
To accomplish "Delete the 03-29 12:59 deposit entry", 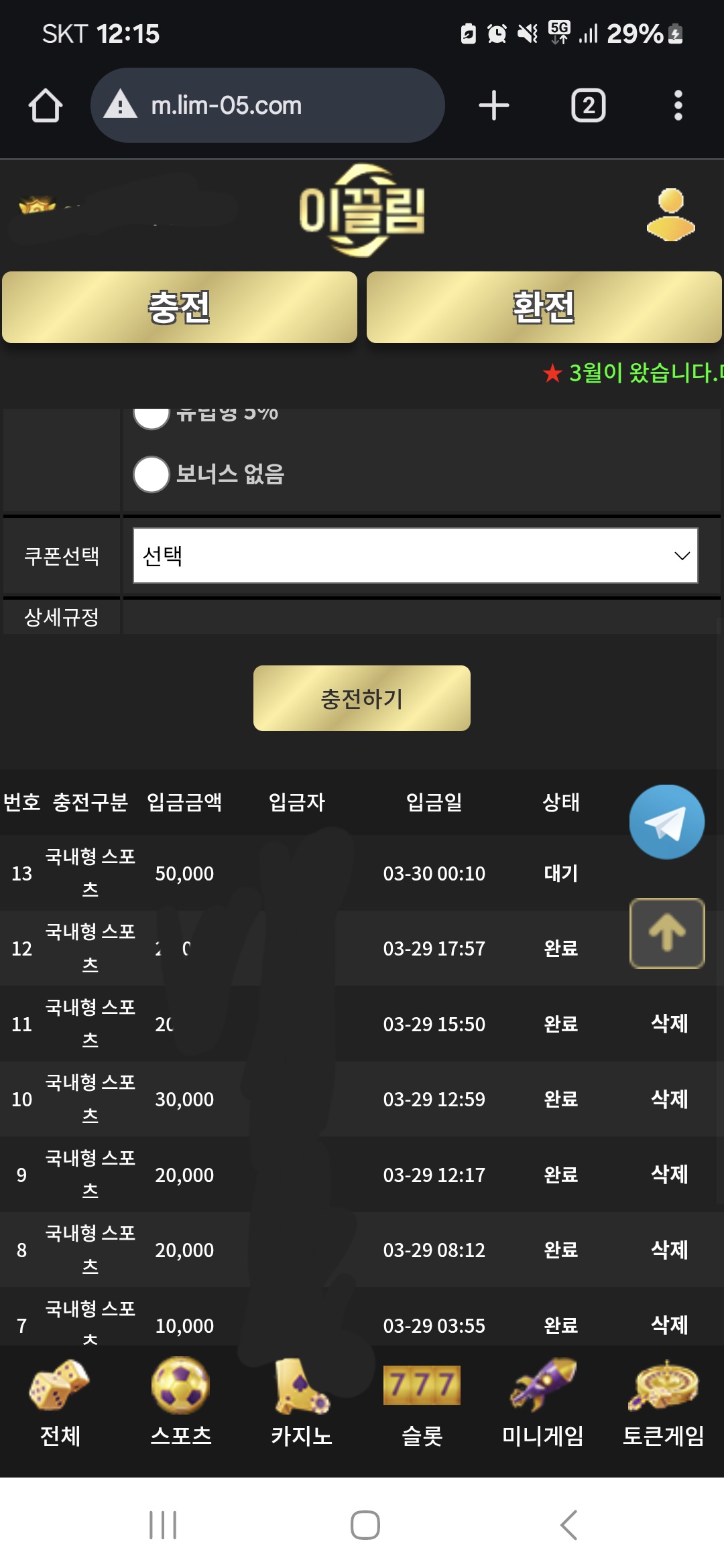I will (669, 1099).
